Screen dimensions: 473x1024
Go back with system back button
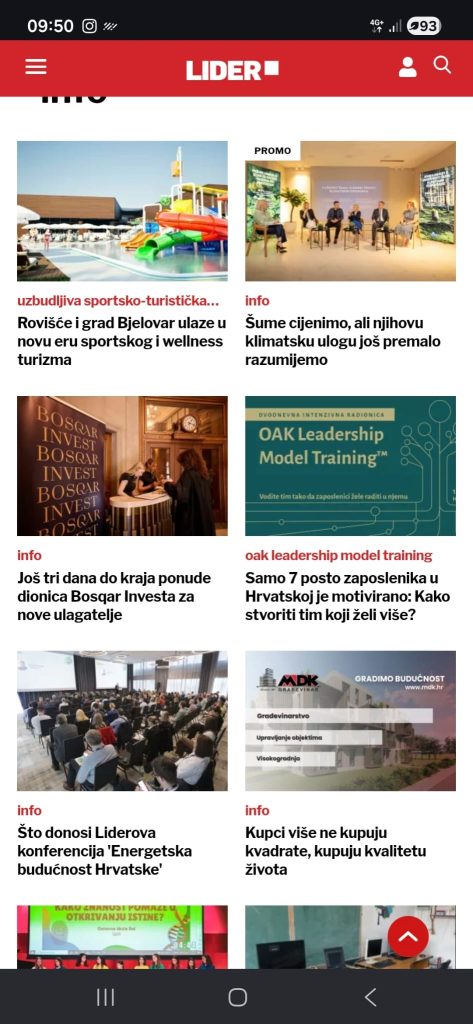tap(370, 997)
